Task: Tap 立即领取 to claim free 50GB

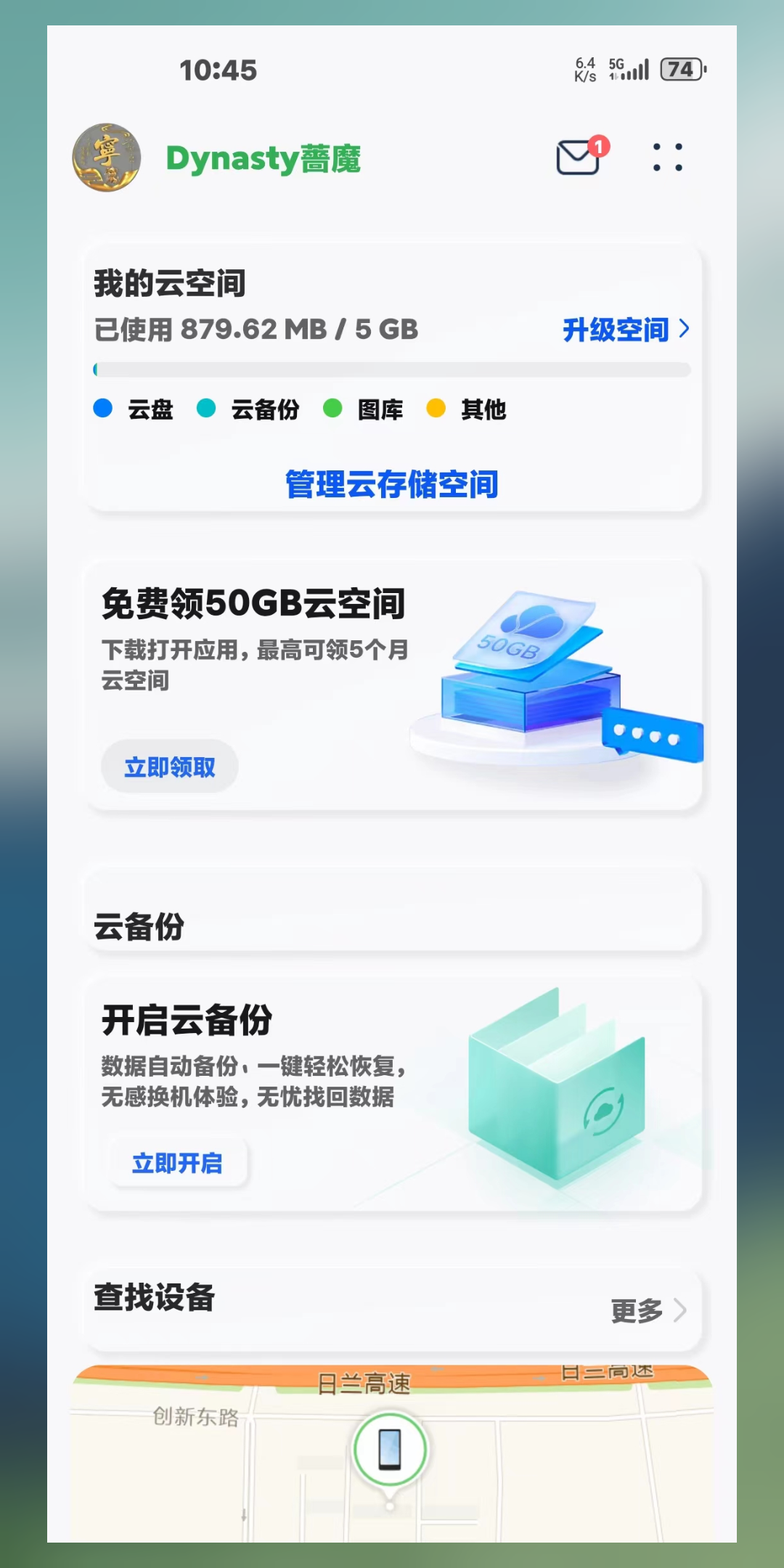Action: tap(170, 767)
